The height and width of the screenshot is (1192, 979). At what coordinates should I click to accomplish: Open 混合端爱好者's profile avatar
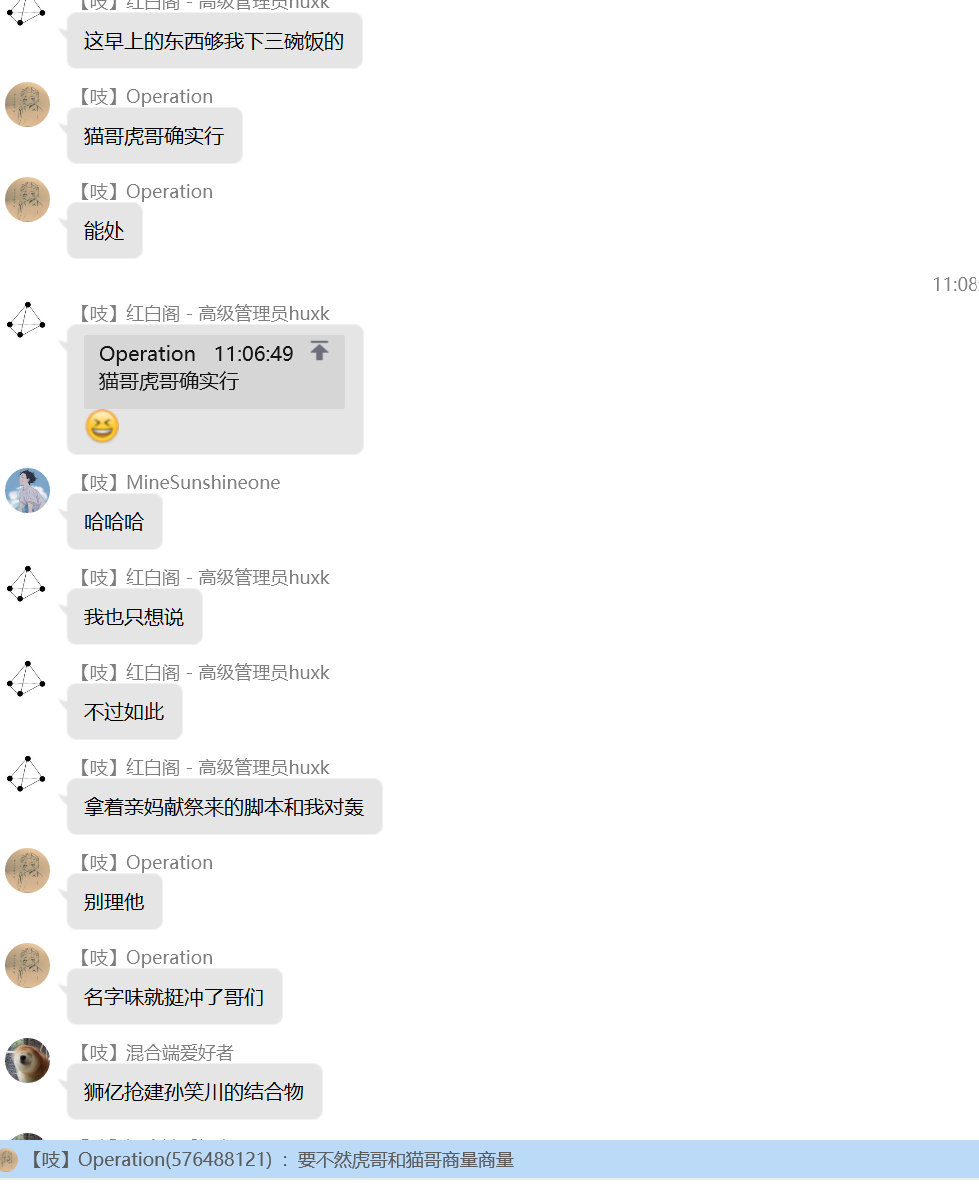27,1060
